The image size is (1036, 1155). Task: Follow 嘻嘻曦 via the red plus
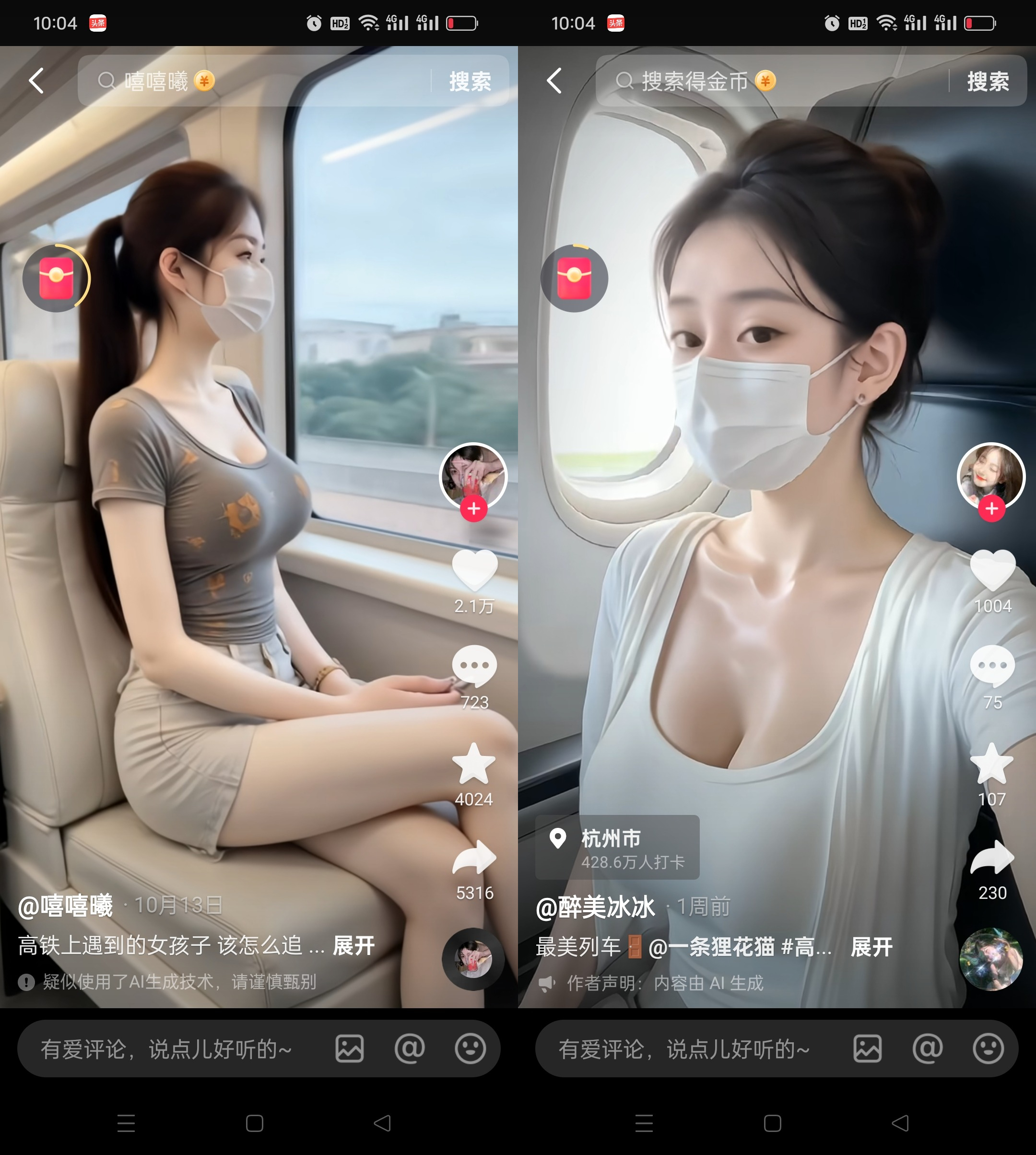pyautogui.click(x=473, y=508)
